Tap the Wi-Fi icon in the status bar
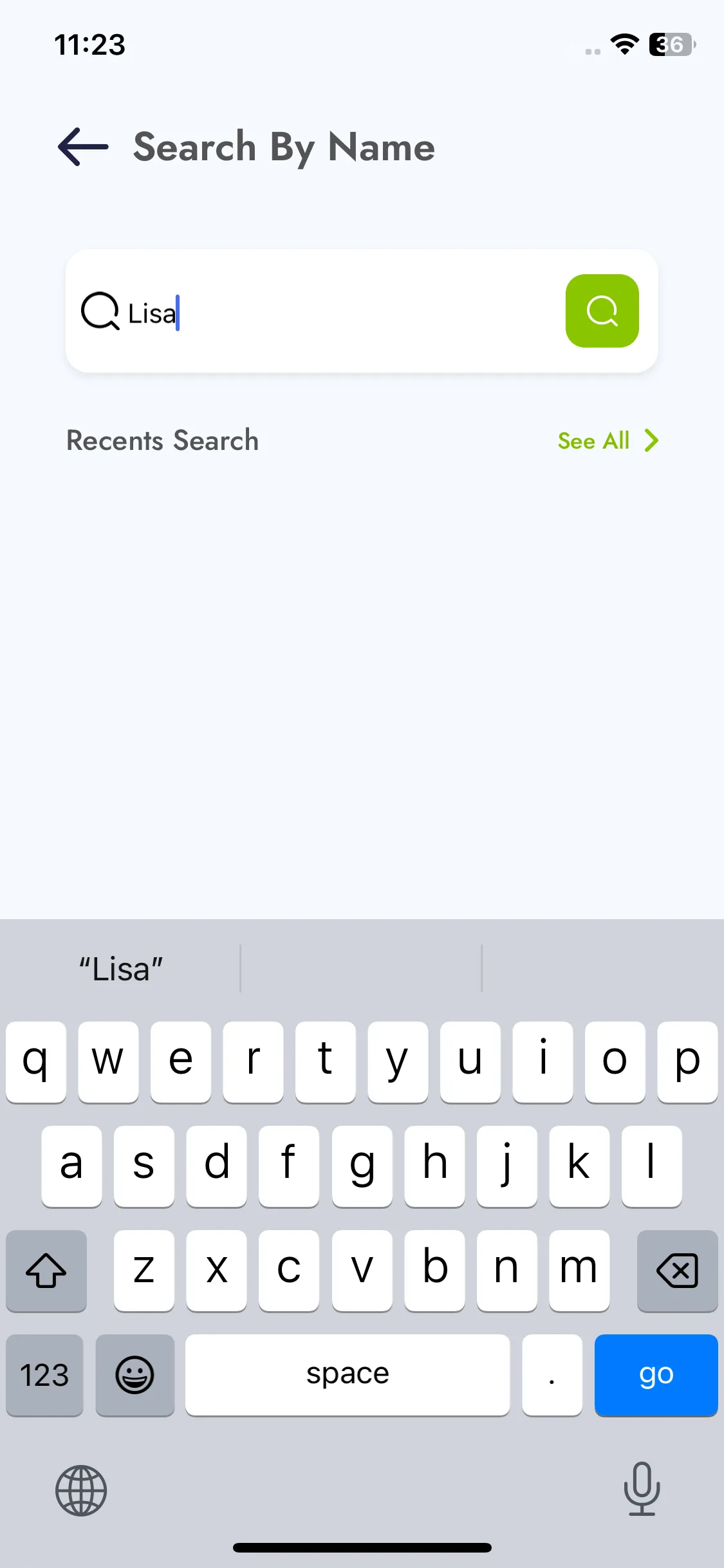This screenshot has width=724, height=1568. 622,44
